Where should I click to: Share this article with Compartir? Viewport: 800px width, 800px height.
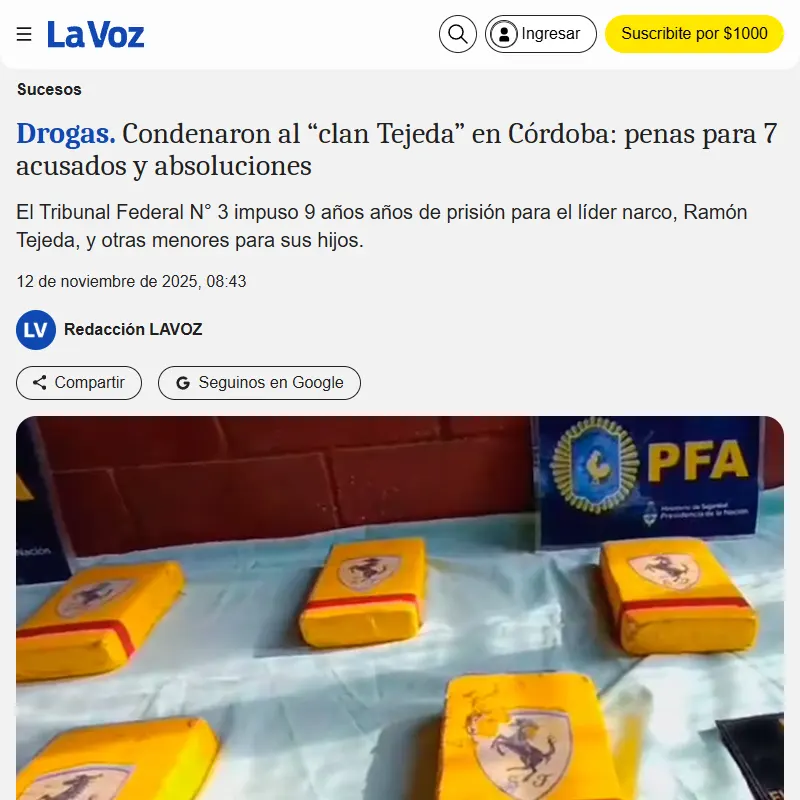pyautogui.click(x=79, y=382)
